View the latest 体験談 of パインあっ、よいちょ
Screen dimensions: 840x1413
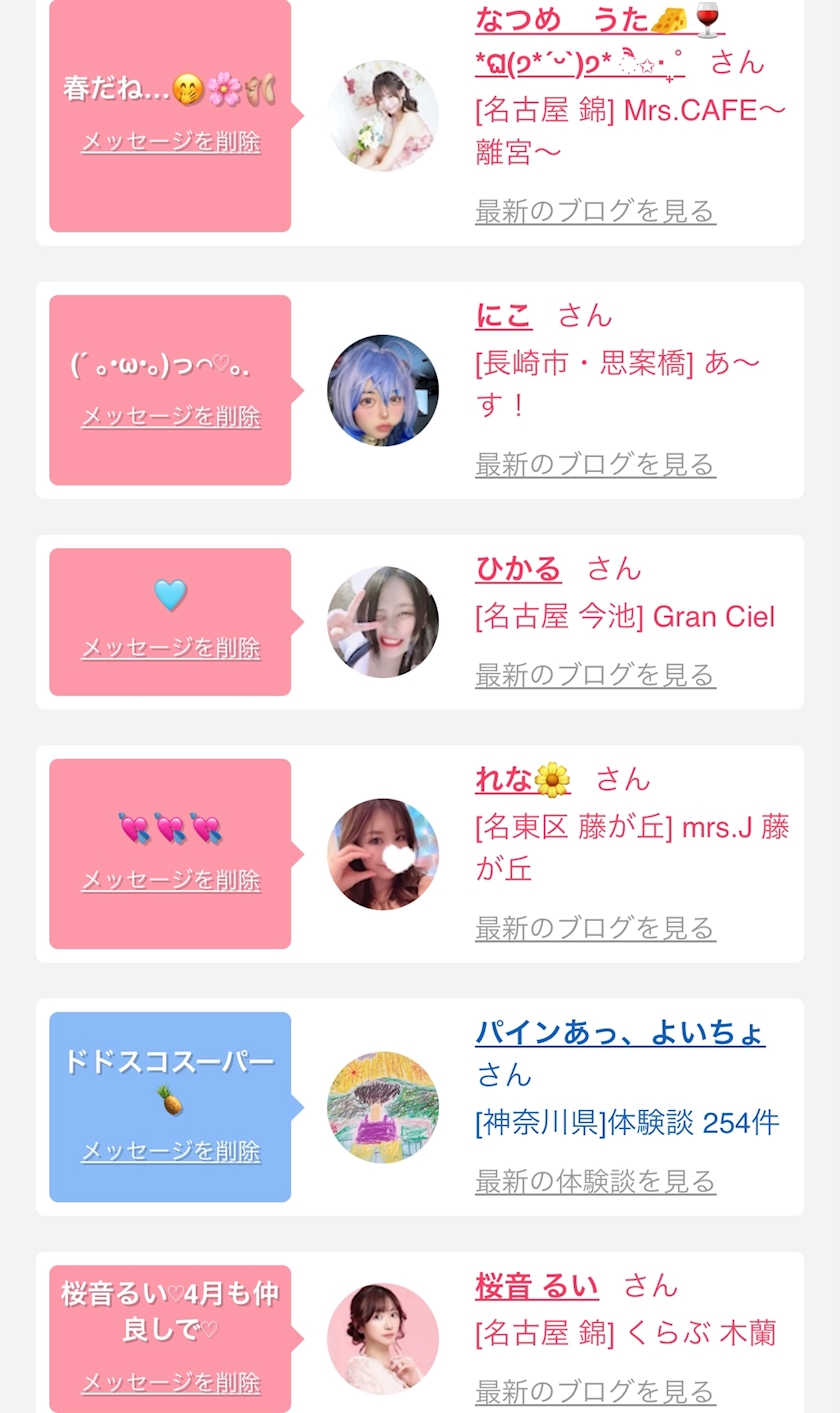coord(595,1181)
